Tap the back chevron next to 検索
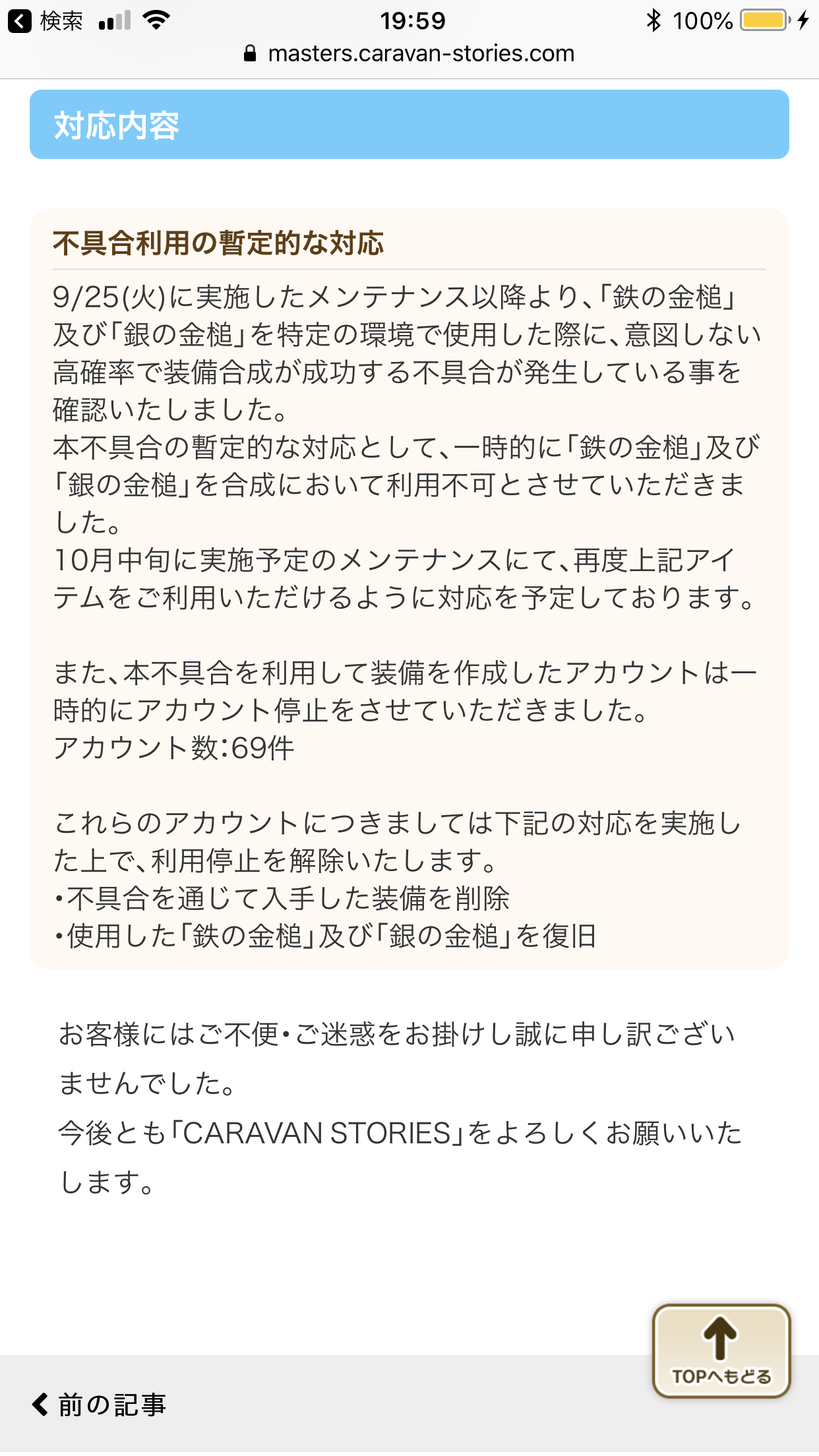Viewport: 819px width, 1456px height. (20, 20)
